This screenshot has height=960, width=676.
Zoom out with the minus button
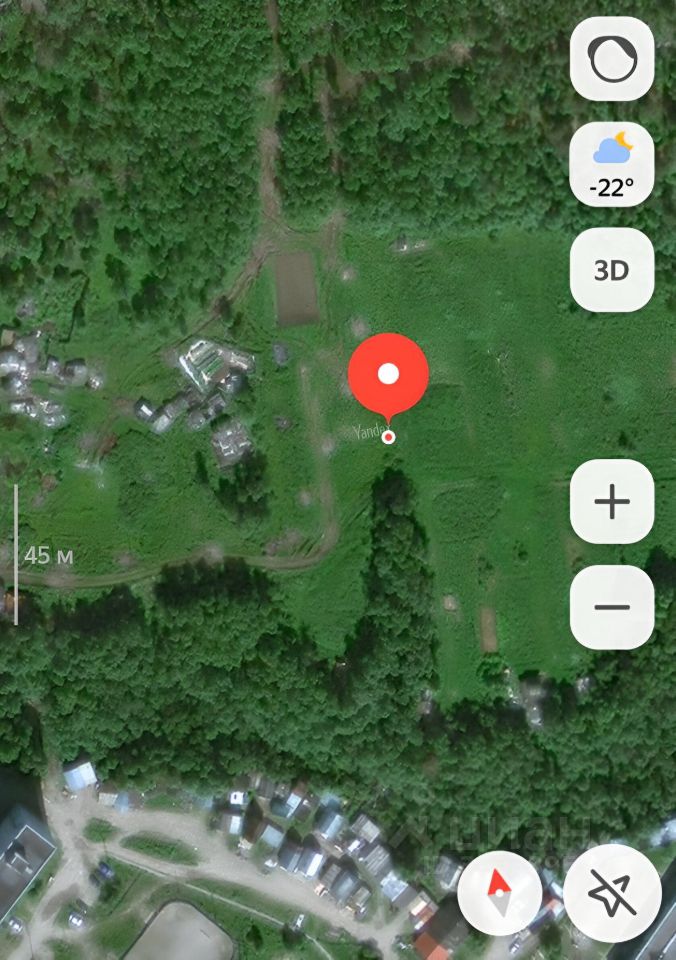coord(612,607)
